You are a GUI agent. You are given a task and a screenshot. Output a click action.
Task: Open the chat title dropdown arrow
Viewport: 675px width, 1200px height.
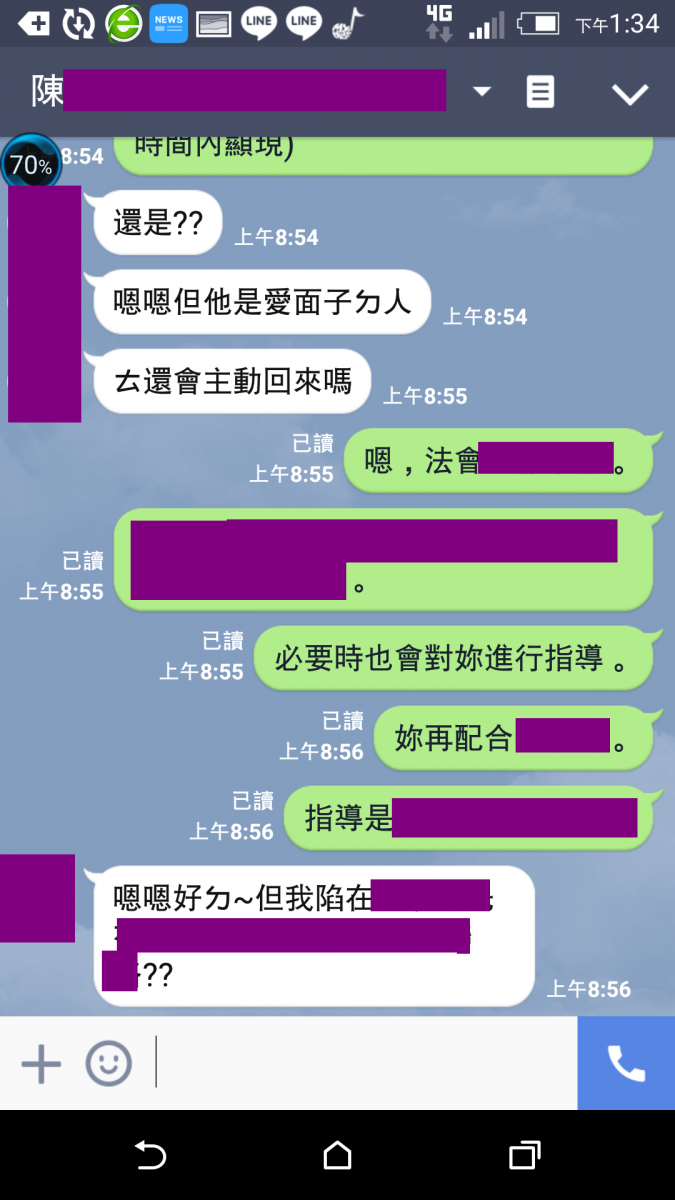(x=482, y=92)
